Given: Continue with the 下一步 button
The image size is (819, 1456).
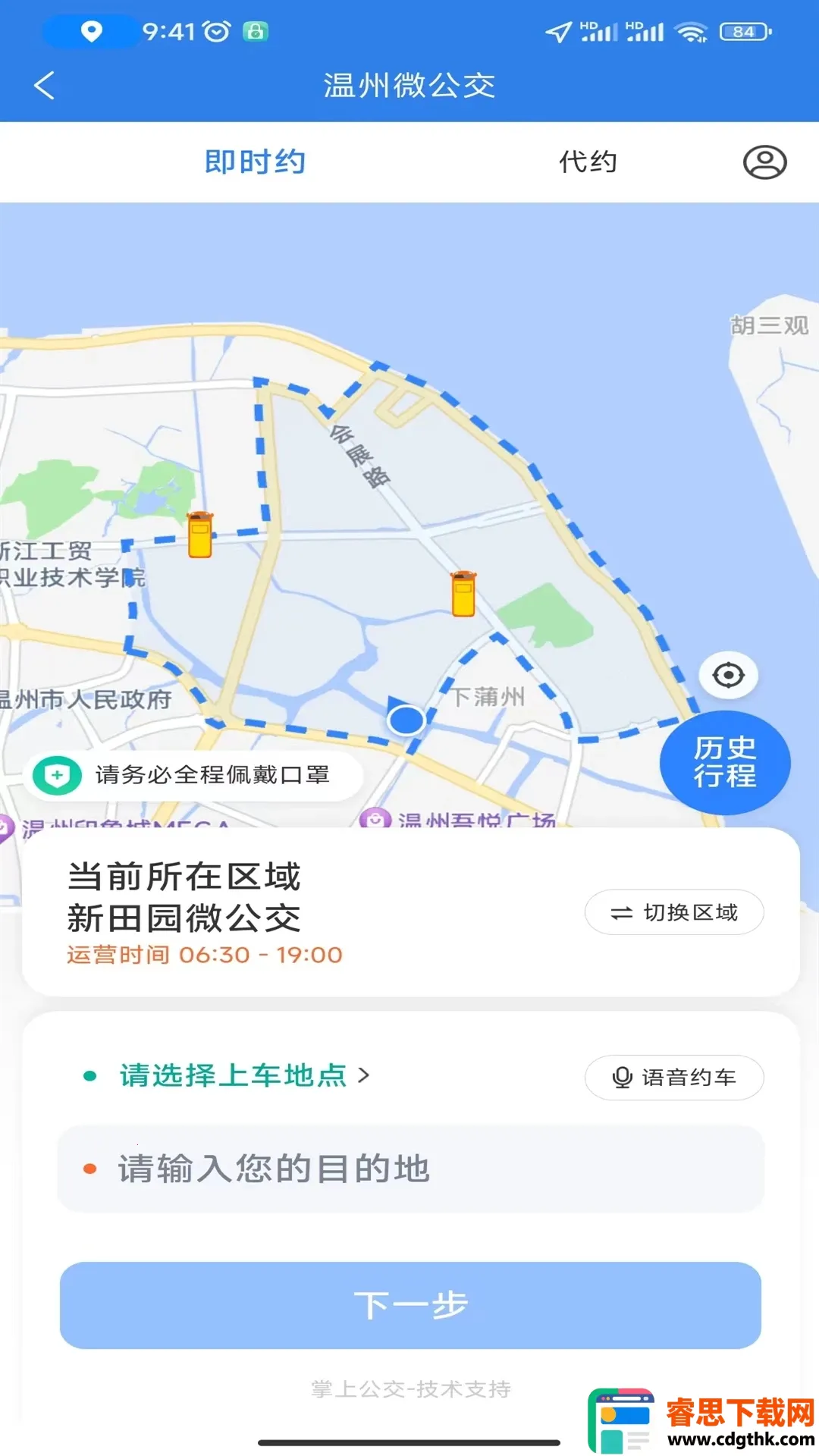Looking at the screenshot, I should click(x=409, y=1305).
